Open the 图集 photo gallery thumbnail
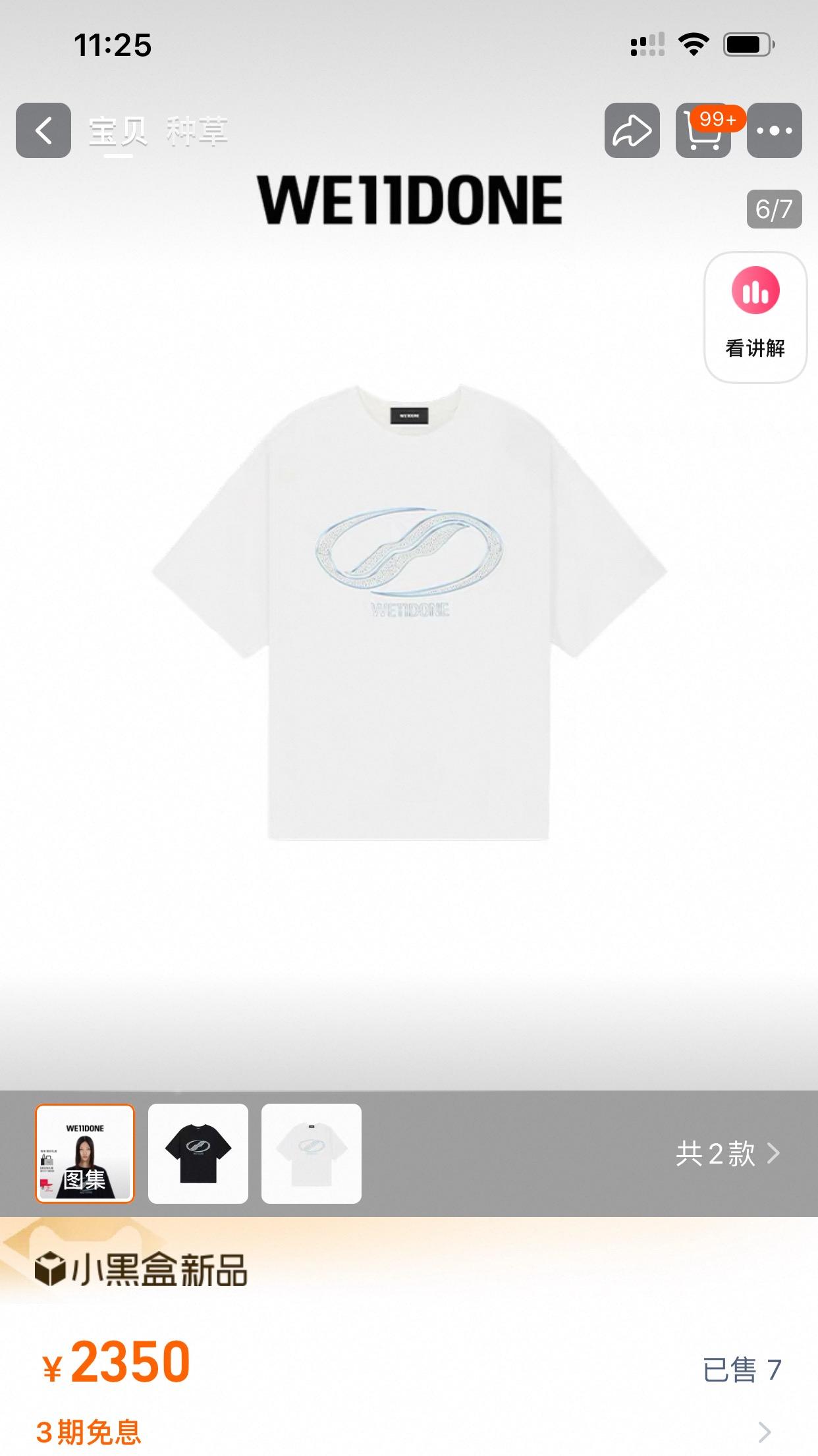Viewport: 818px width, 1456px height. (85, 1153)
